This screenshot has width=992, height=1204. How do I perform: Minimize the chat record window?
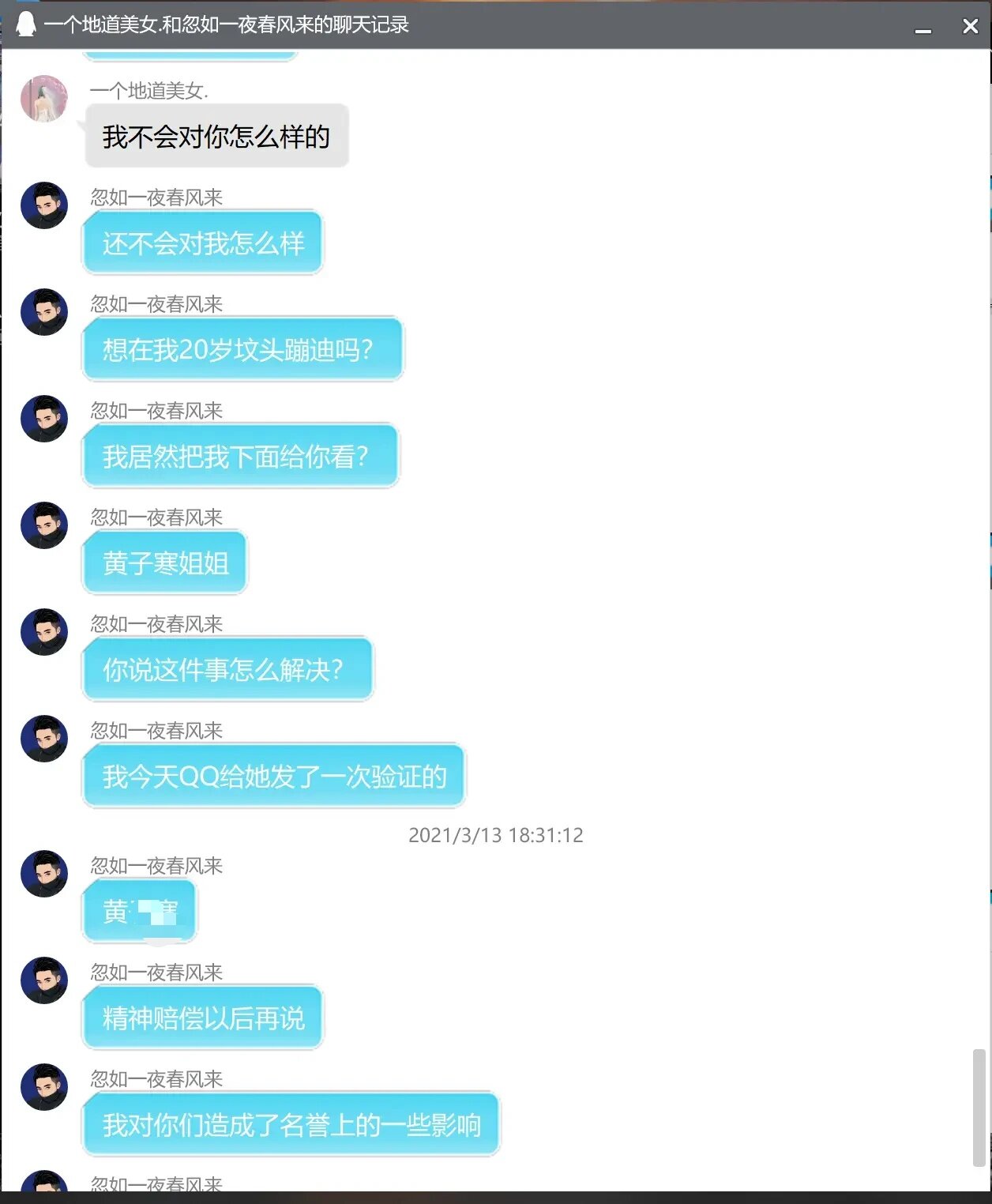coord(922,28)
